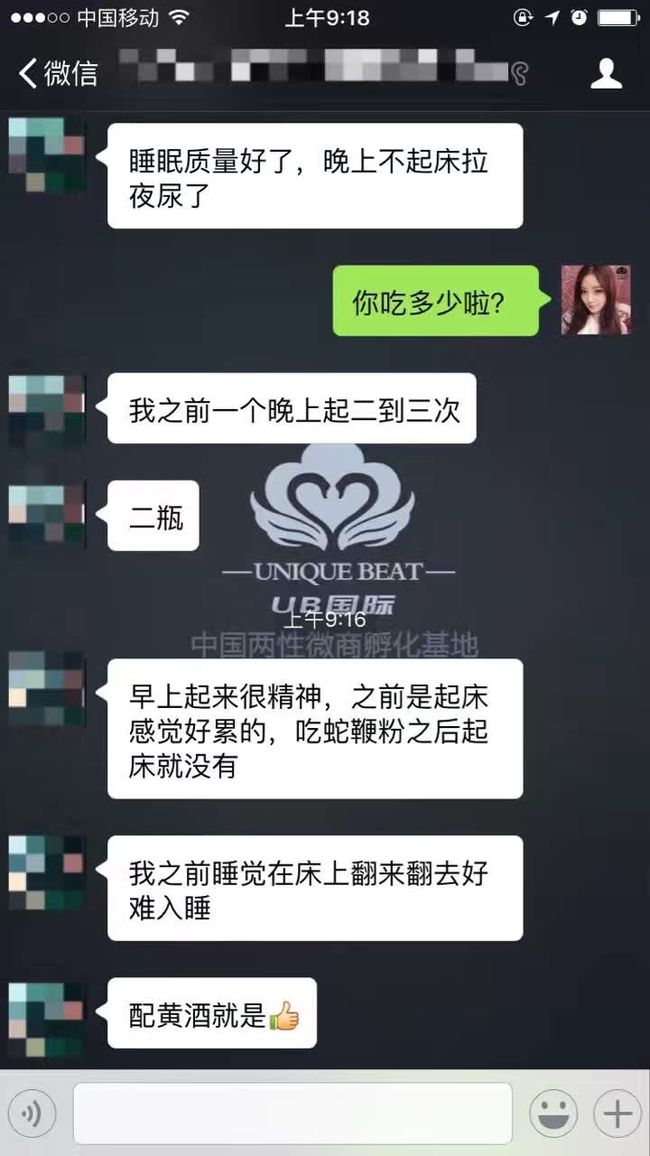This screenshot has width=650, height=1156.
Task: Open the chat contact's profile icon
Action: coord(606,74)
